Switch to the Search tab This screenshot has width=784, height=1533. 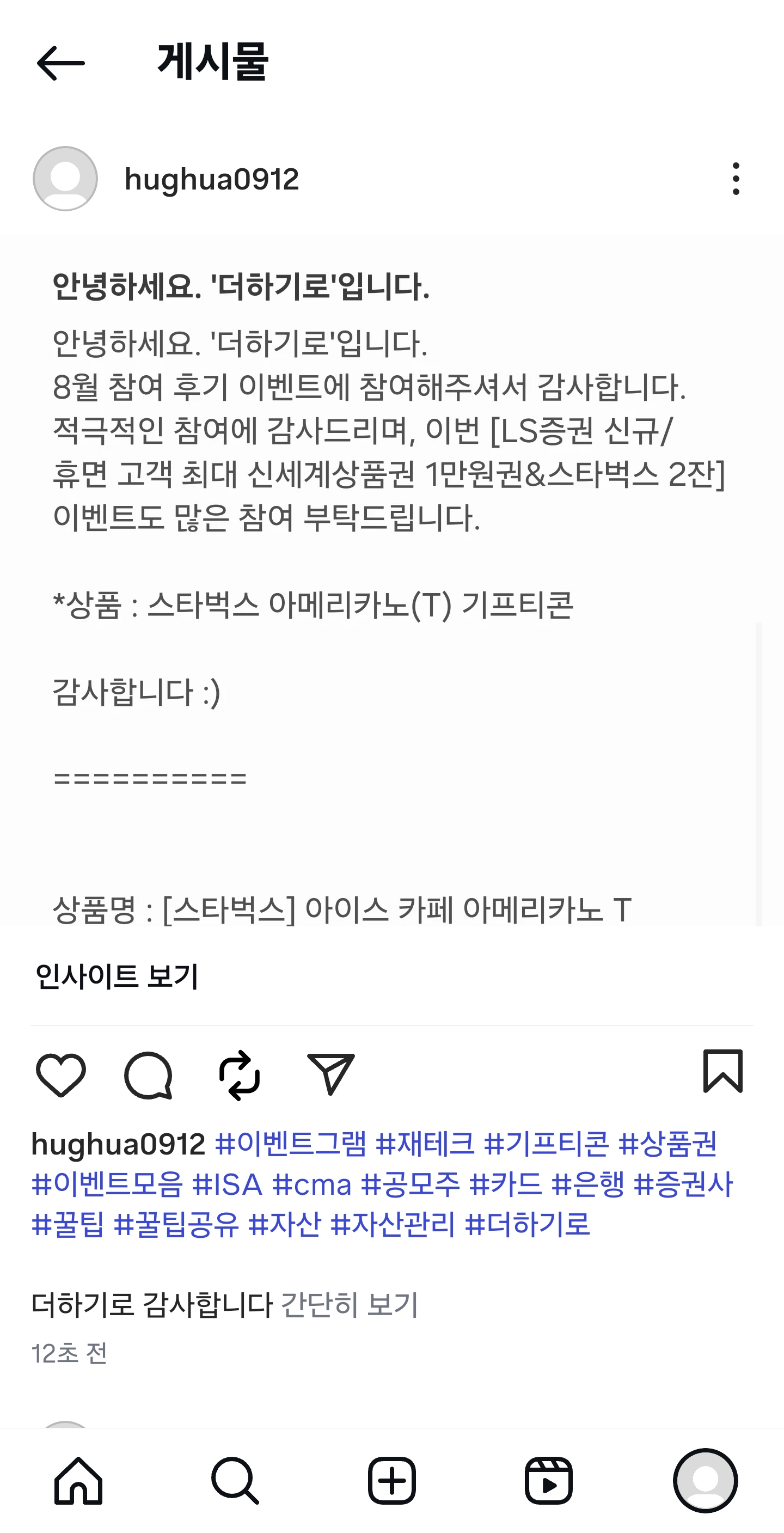[x=235, y=1481]
